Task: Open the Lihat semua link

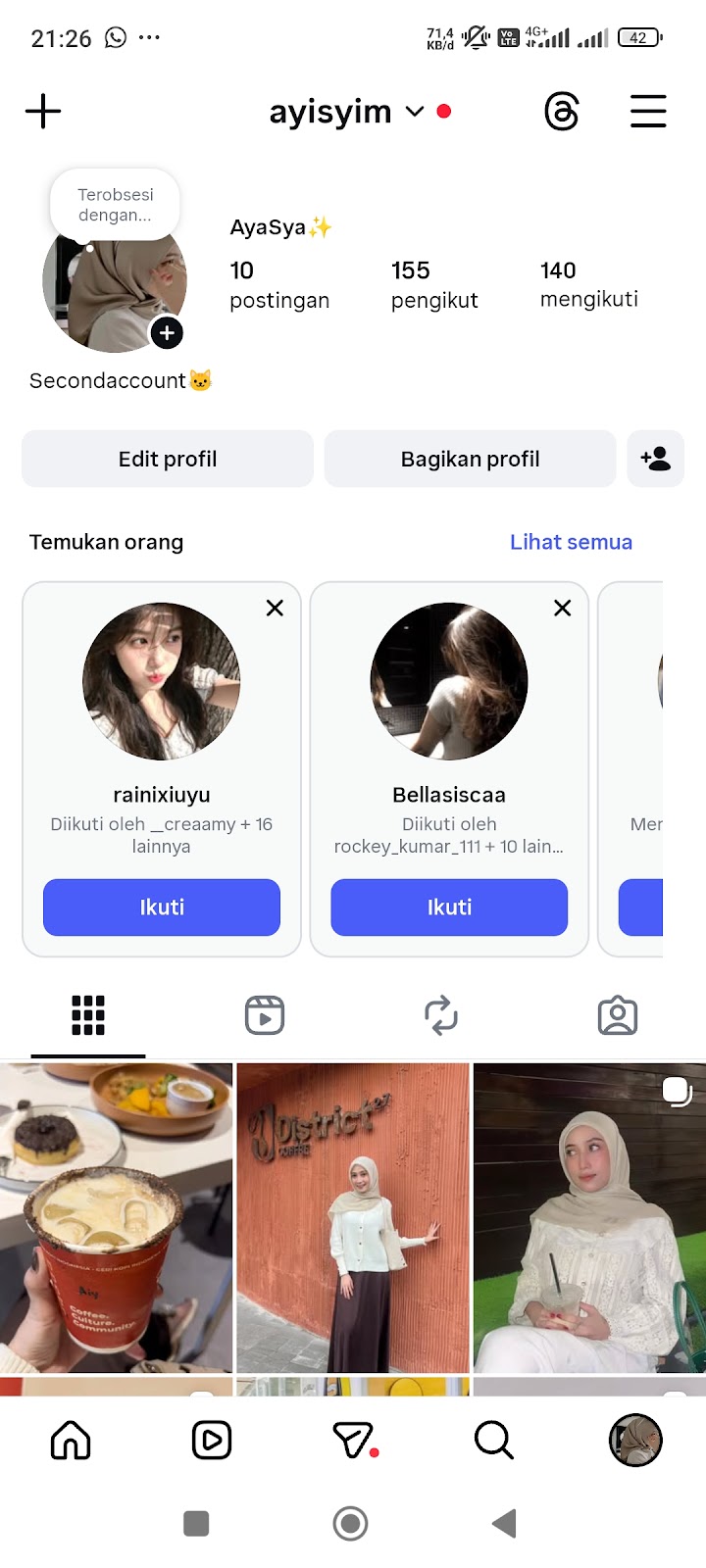Action: [571, 542]
